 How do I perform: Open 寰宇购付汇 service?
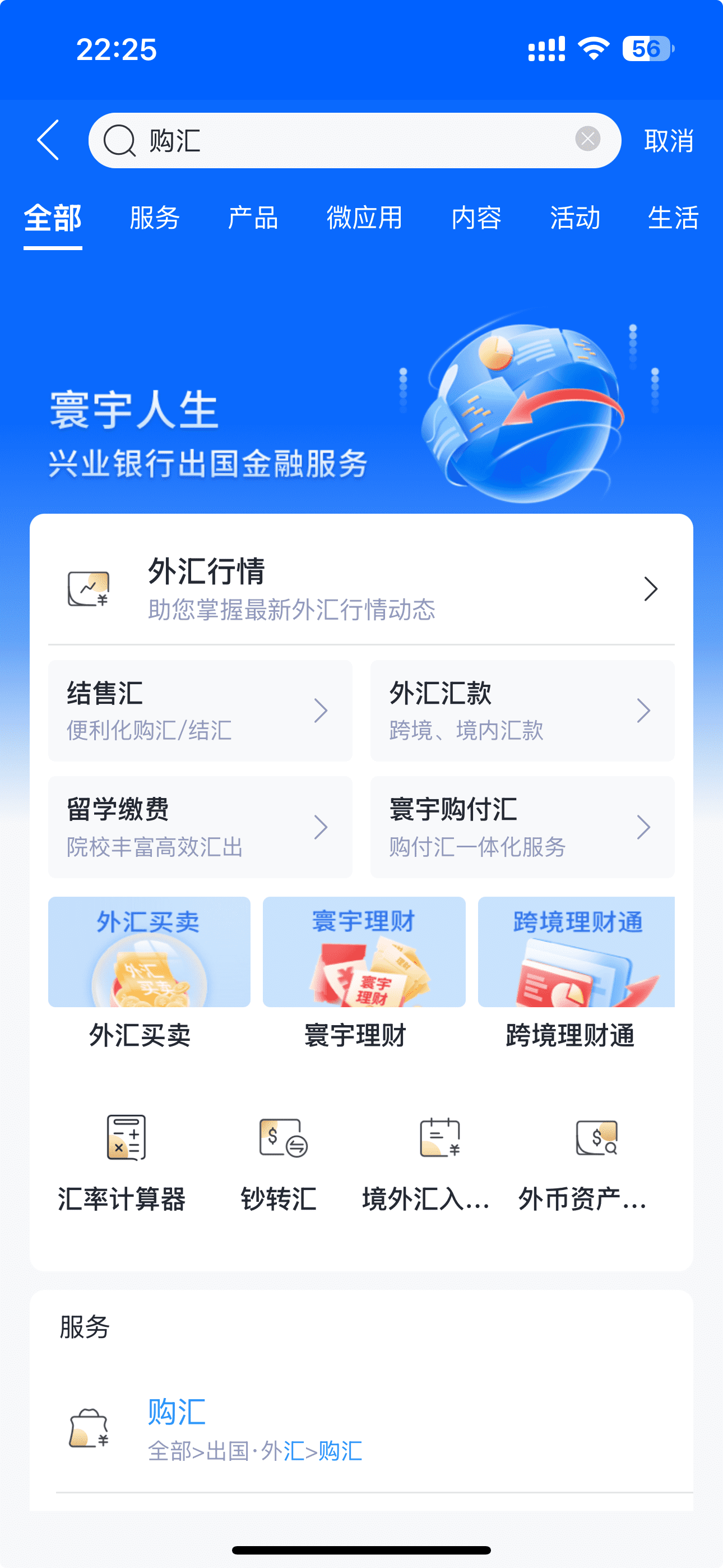click(x=522, y=827)
